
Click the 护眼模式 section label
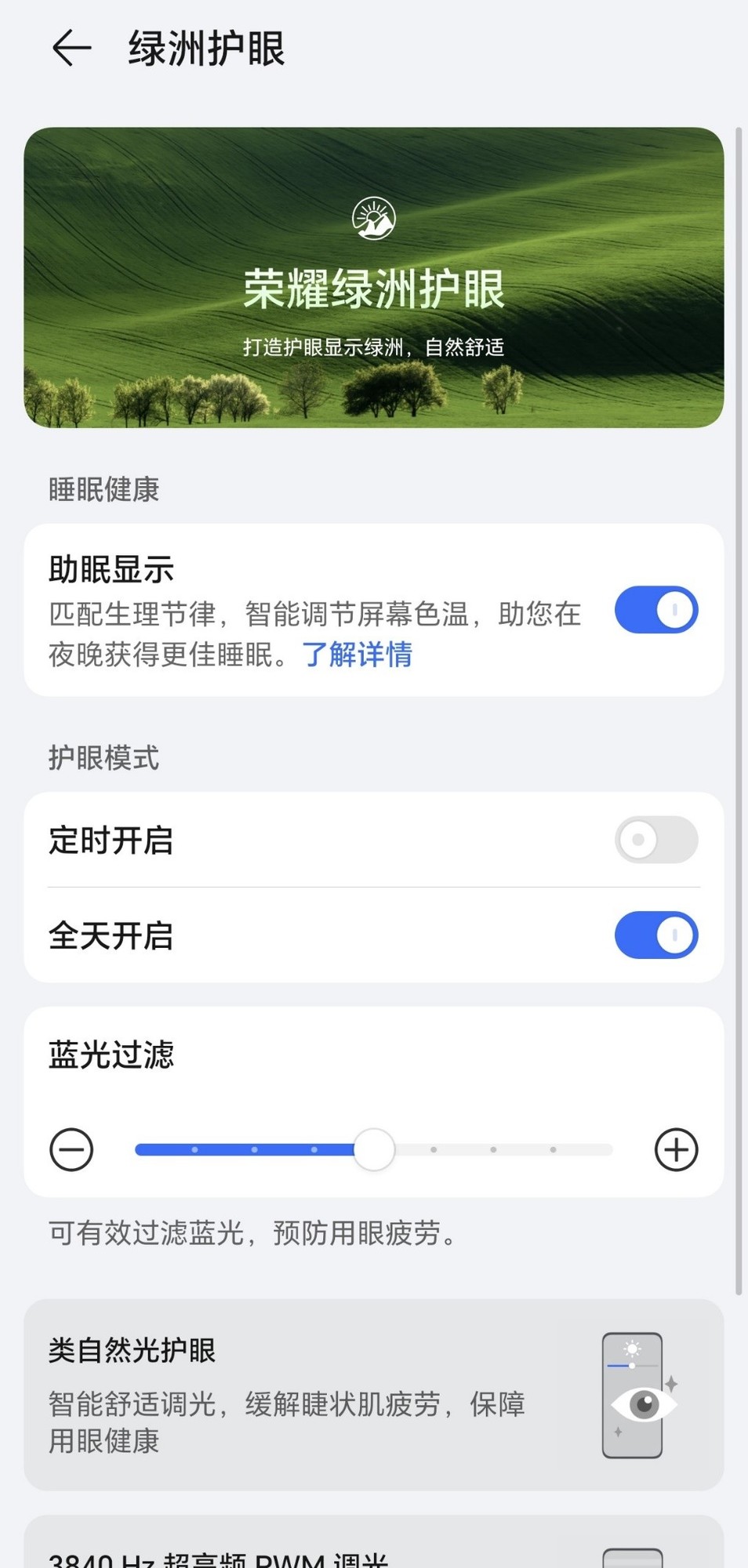click(x=103, y=758)
